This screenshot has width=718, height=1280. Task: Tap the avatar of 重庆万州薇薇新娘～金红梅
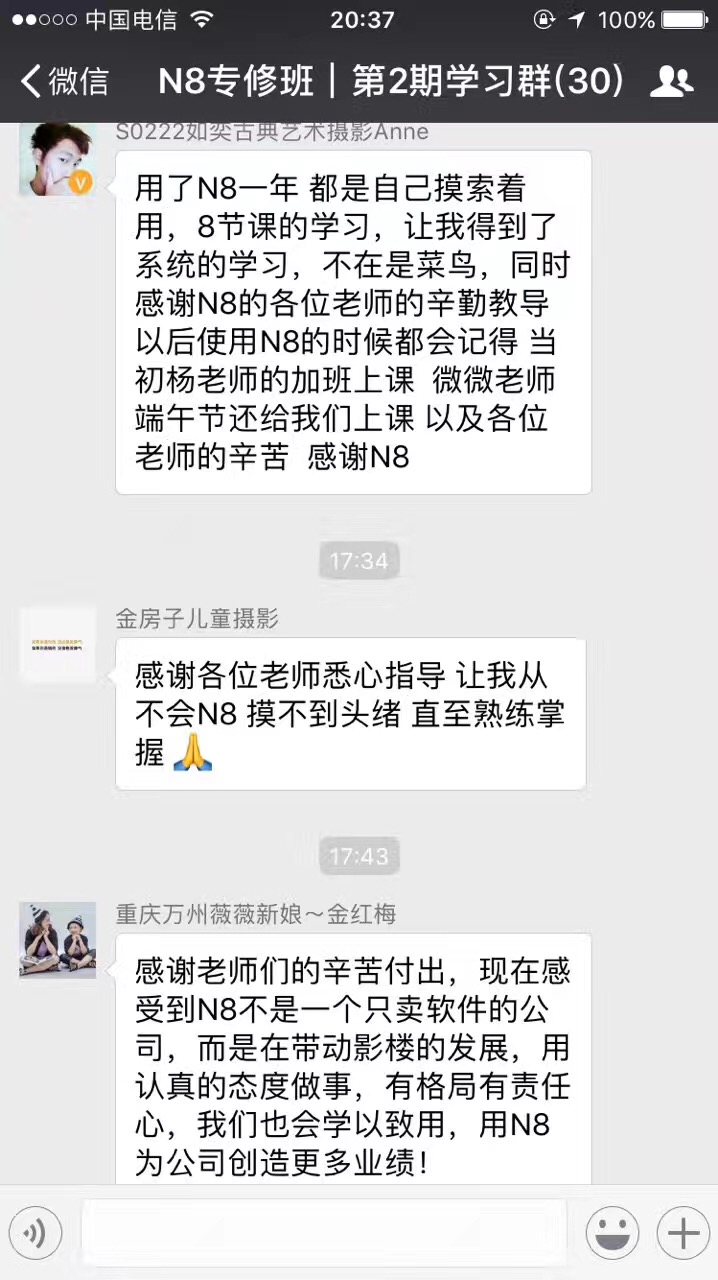coord(57,940)
